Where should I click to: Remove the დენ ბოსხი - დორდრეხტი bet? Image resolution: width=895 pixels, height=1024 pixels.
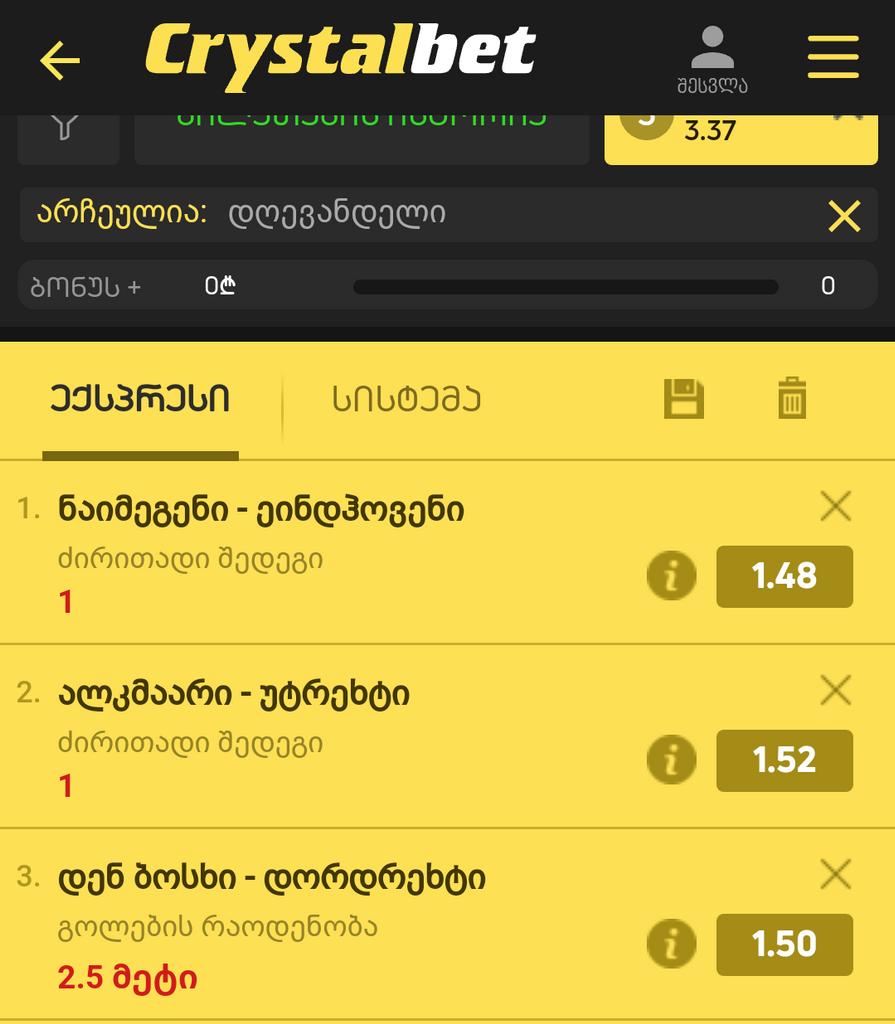pos(836,875)
